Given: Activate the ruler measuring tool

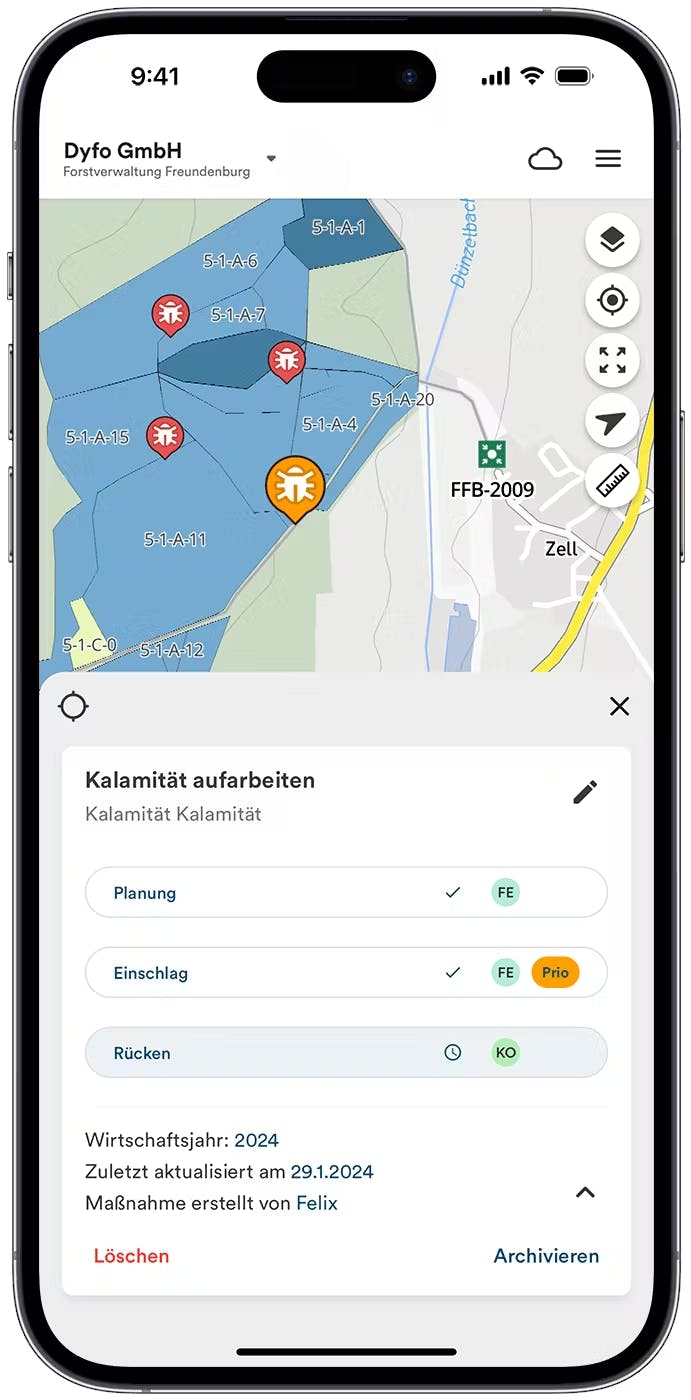Looking at the screenshot, I should [612, 482].
